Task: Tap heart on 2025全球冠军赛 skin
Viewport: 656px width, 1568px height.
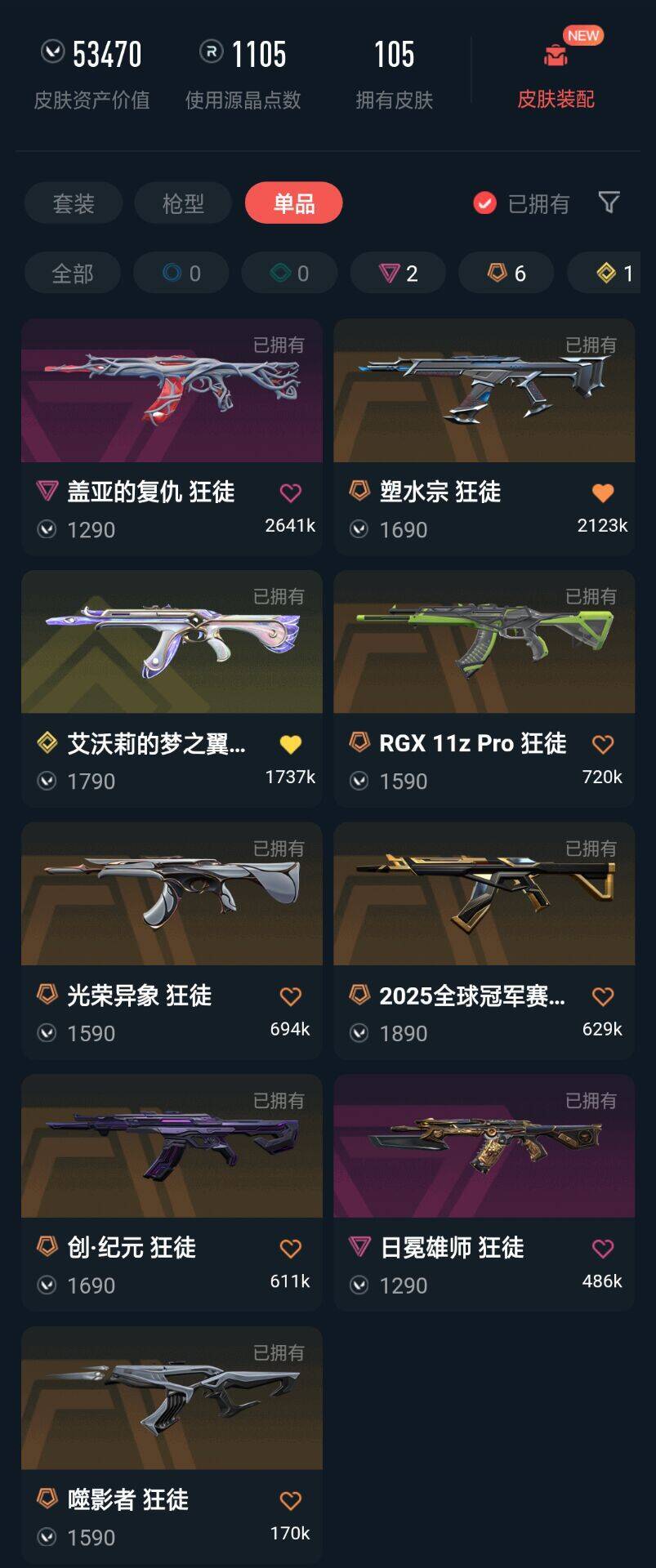Action: (x=603, y=996)
